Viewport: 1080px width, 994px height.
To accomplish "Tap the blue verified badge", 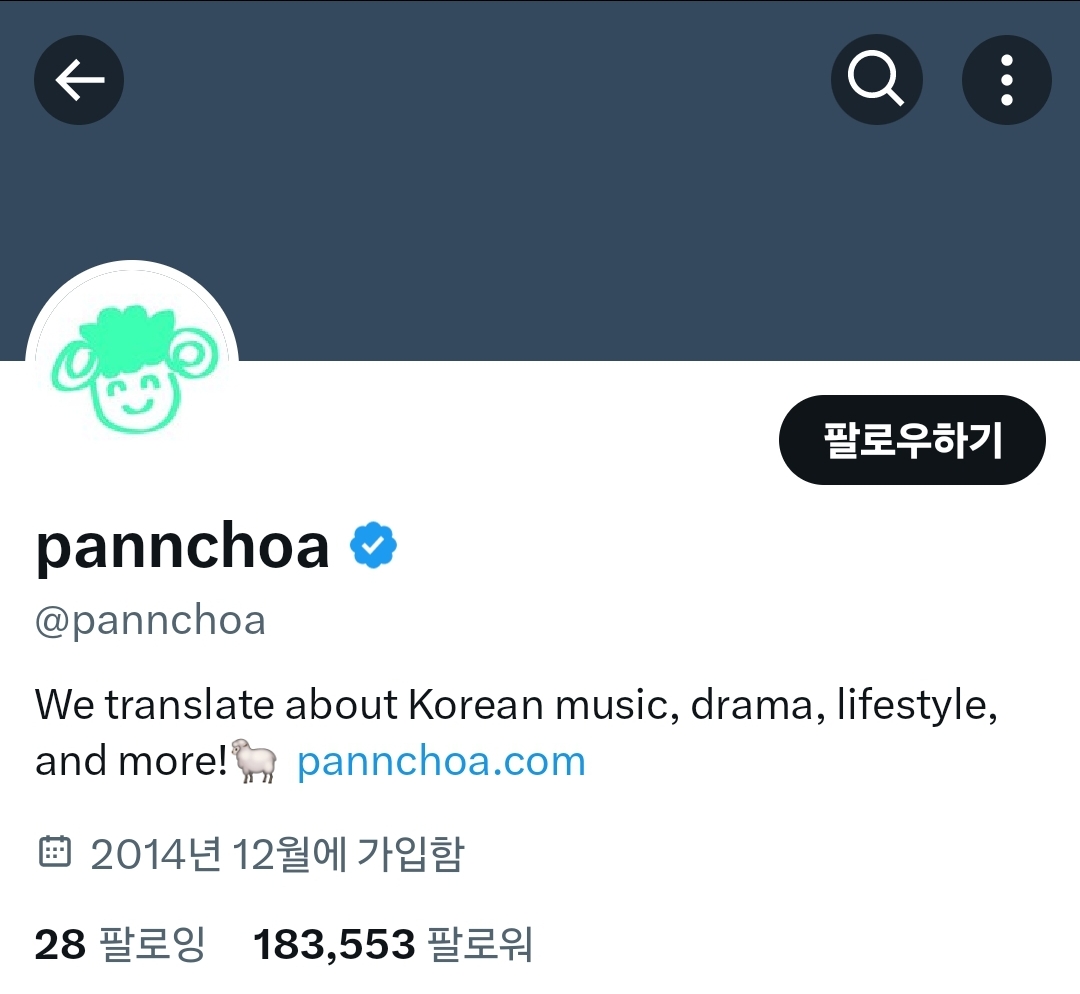I will point(373,546).
